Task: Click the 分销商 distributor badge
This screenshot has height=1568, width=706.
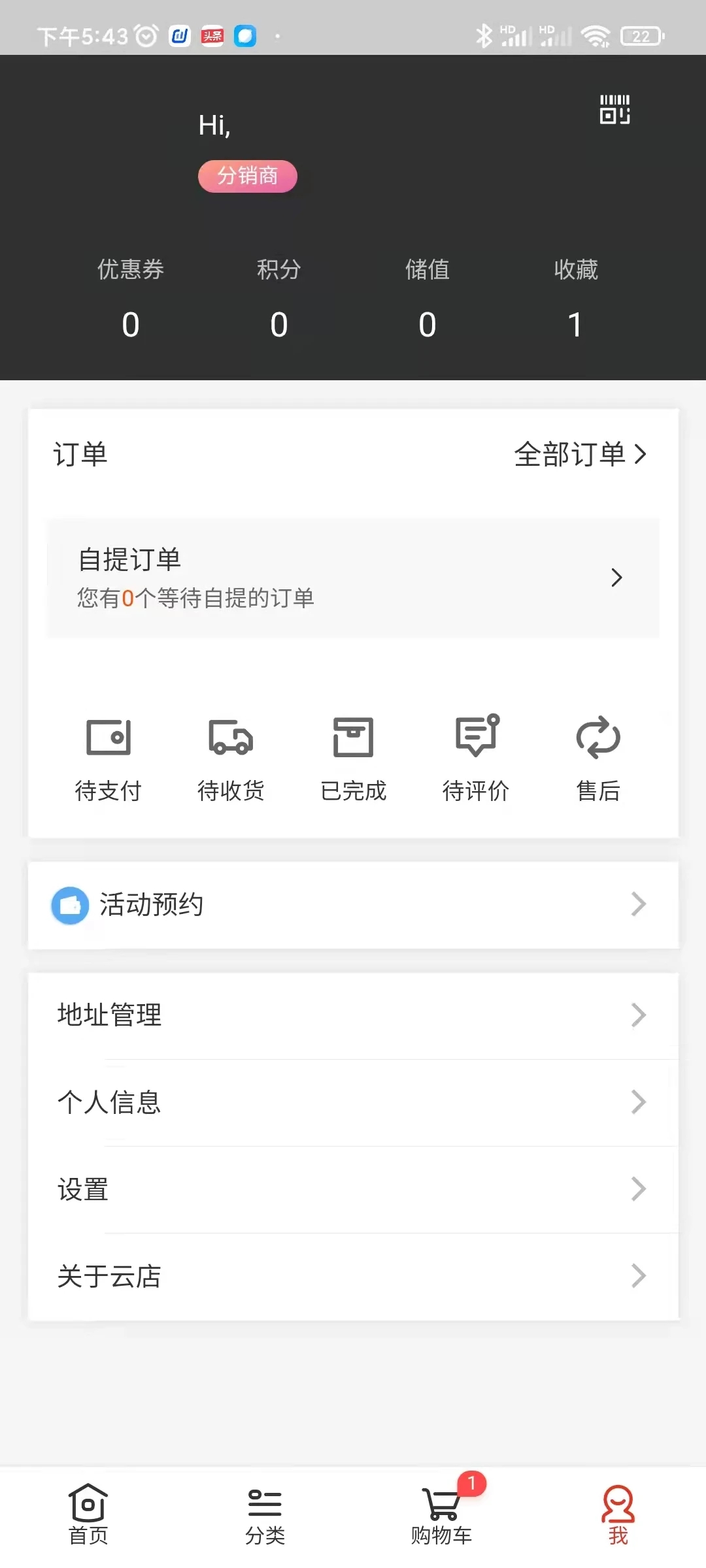Action: (248, 175)
